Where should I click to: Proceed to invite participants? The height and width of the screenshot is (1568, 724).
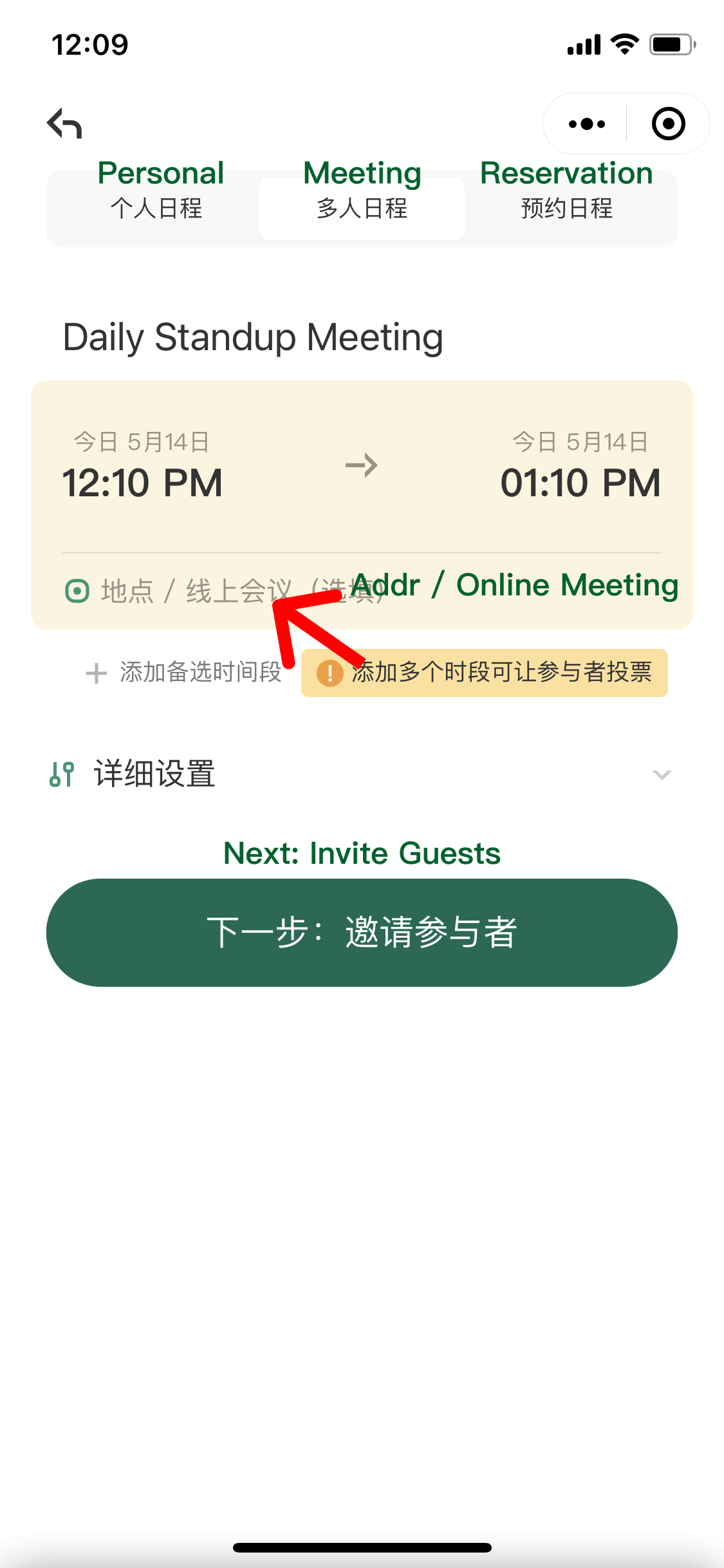[362, 932]
